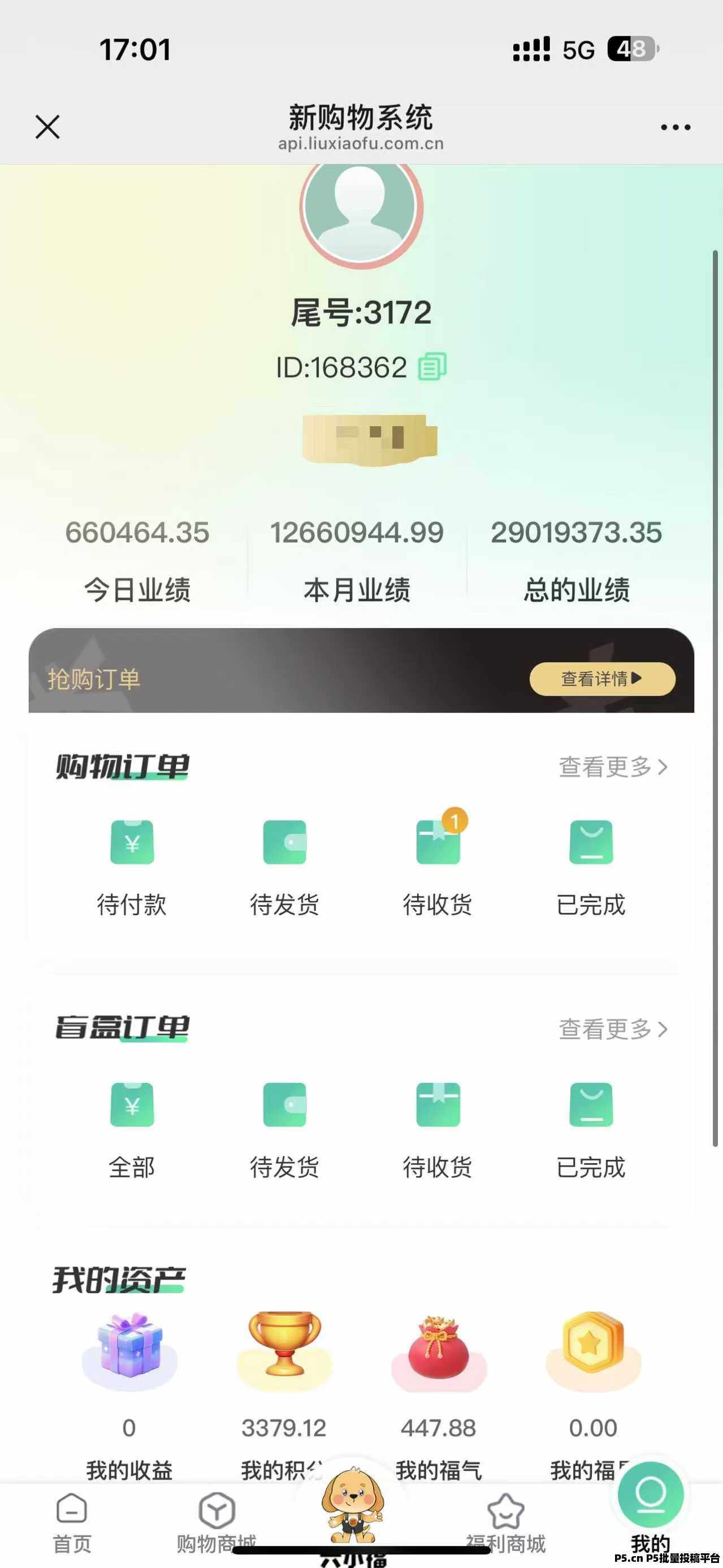
Task: Open 待付款 shopping orders
Action: point(132,864)
